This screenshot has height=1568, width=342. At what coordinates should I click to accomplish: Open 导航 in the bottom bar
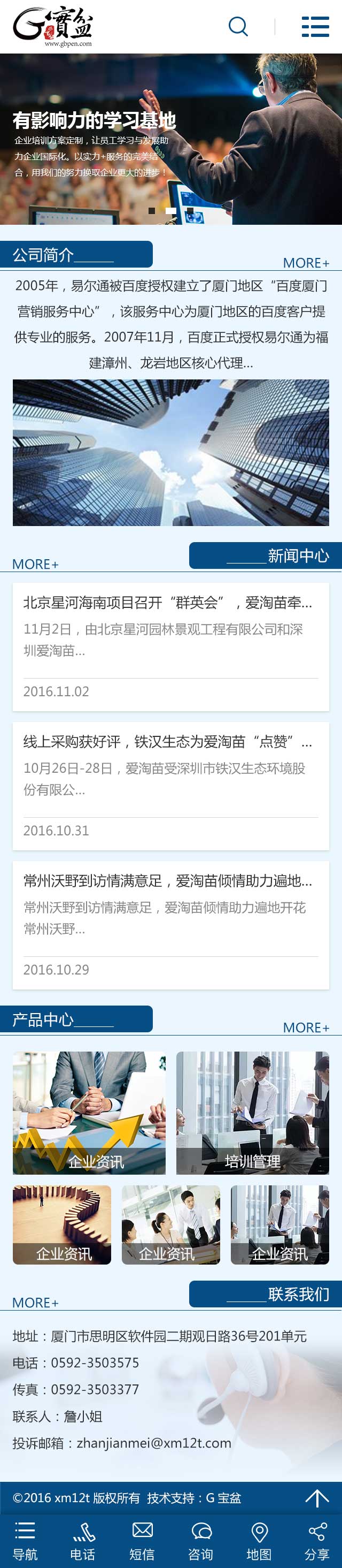pos(25,1541)
